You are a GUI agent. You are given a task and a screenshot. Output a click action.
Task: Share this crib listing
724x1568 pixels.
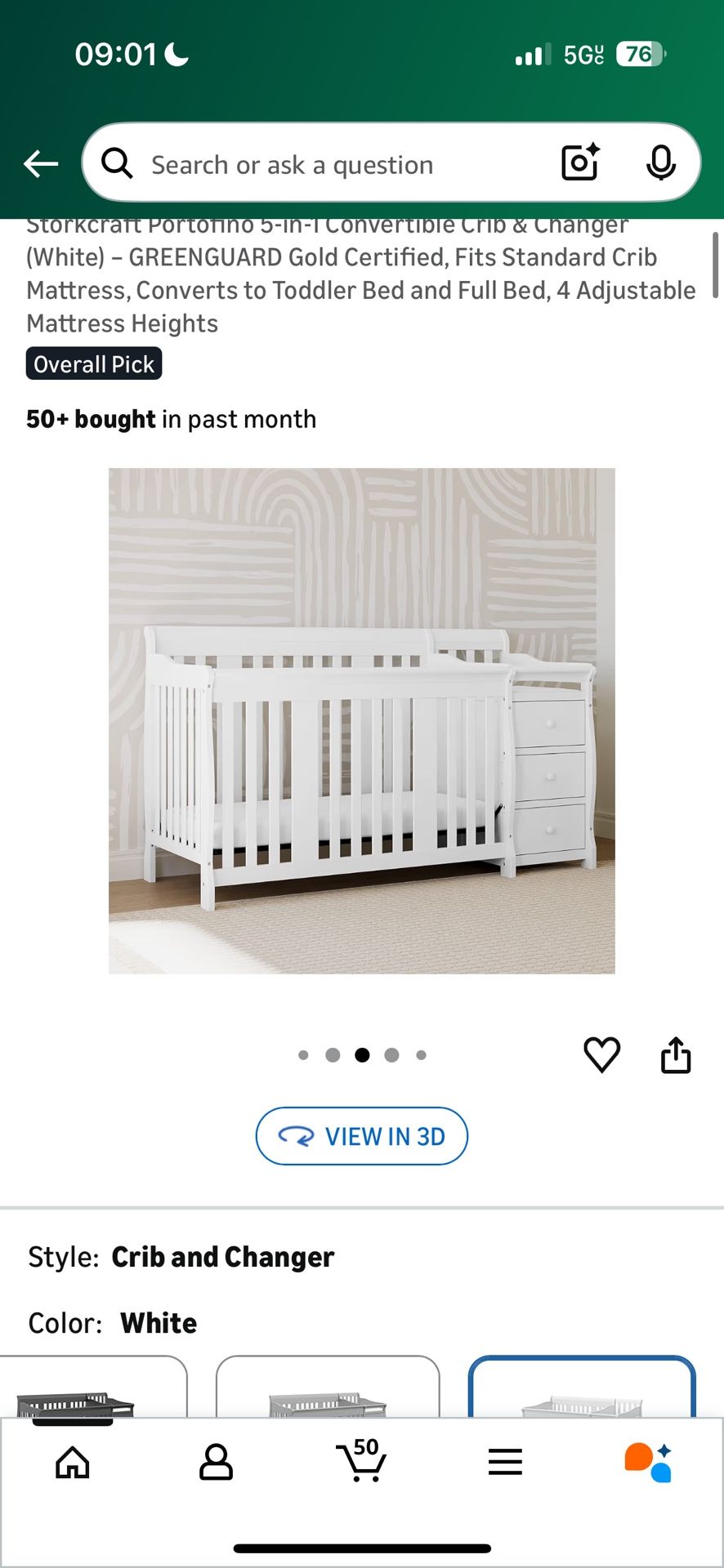tap(676, 1053)
